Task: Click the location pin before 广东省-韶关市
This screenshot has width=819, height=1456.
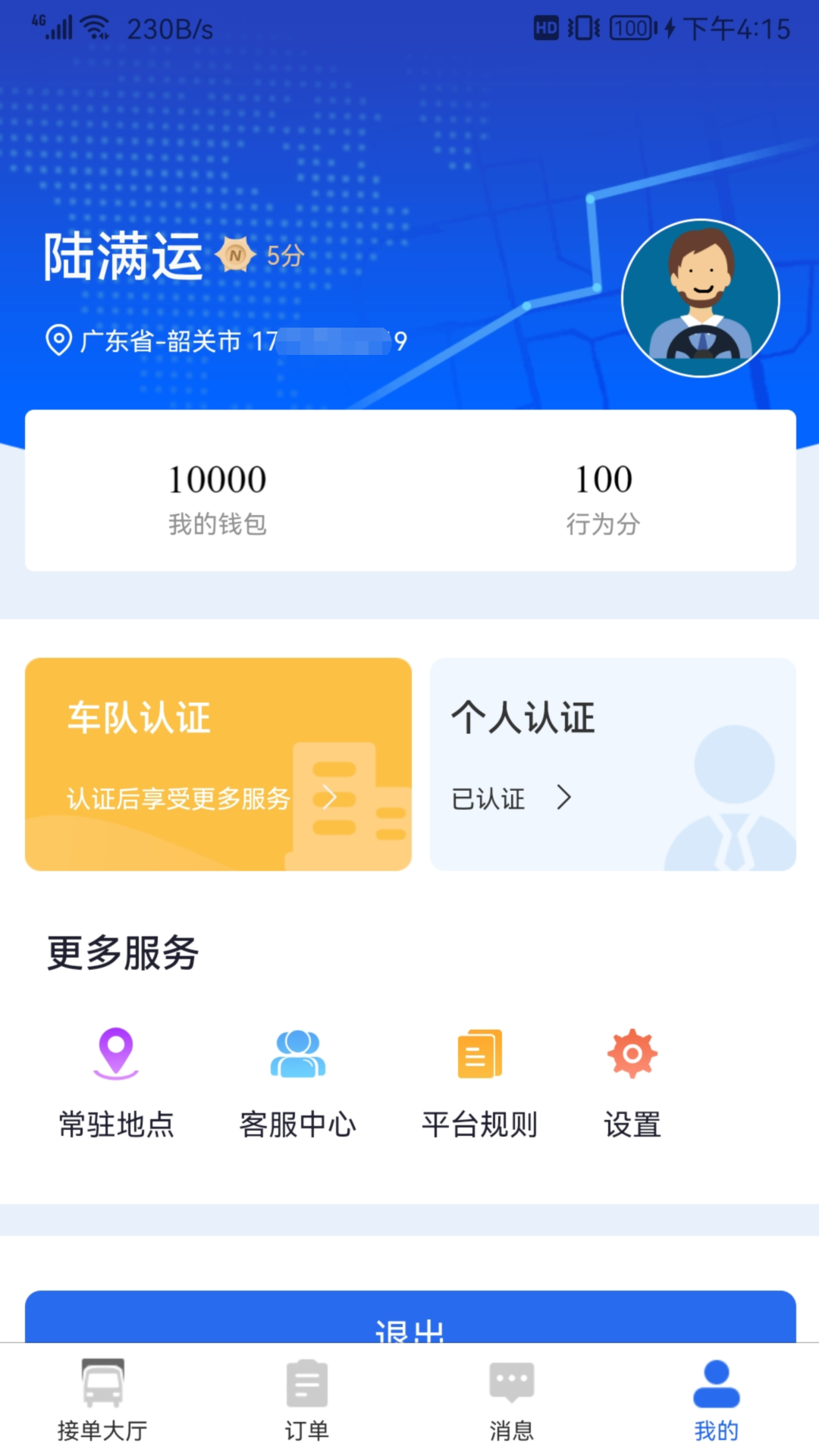Action: point(58,340)
